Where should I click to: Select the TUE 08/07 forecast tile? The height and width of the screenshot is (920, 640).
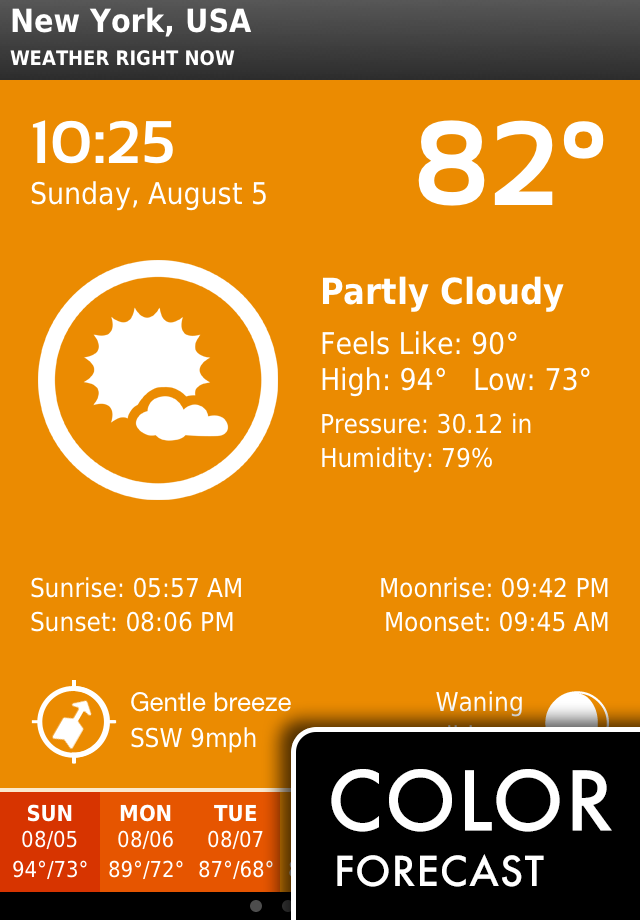pyautogui.click(x=236, y=841)
